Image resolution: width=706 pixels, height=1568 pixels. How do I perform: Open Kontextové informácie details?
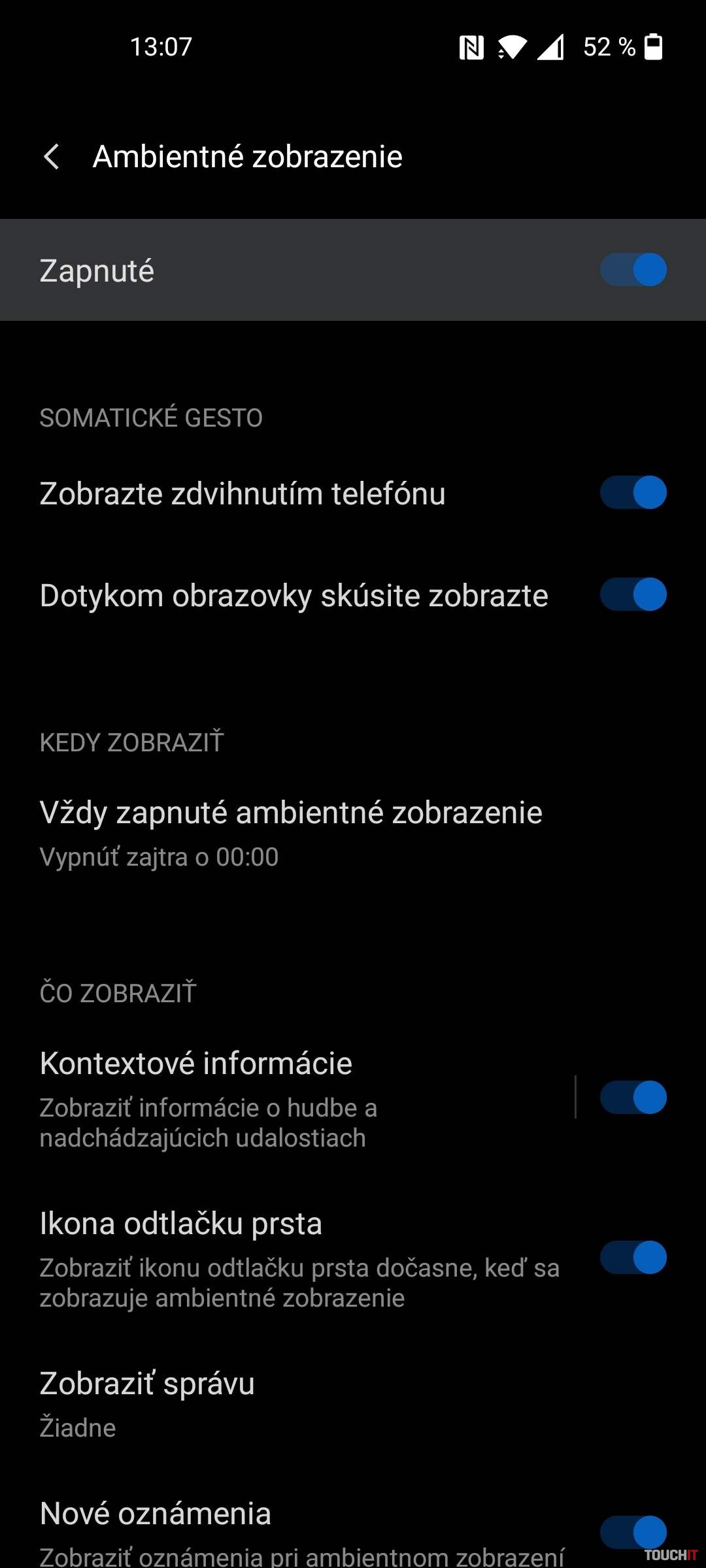pyautogui.click(x=288, y=1098)
